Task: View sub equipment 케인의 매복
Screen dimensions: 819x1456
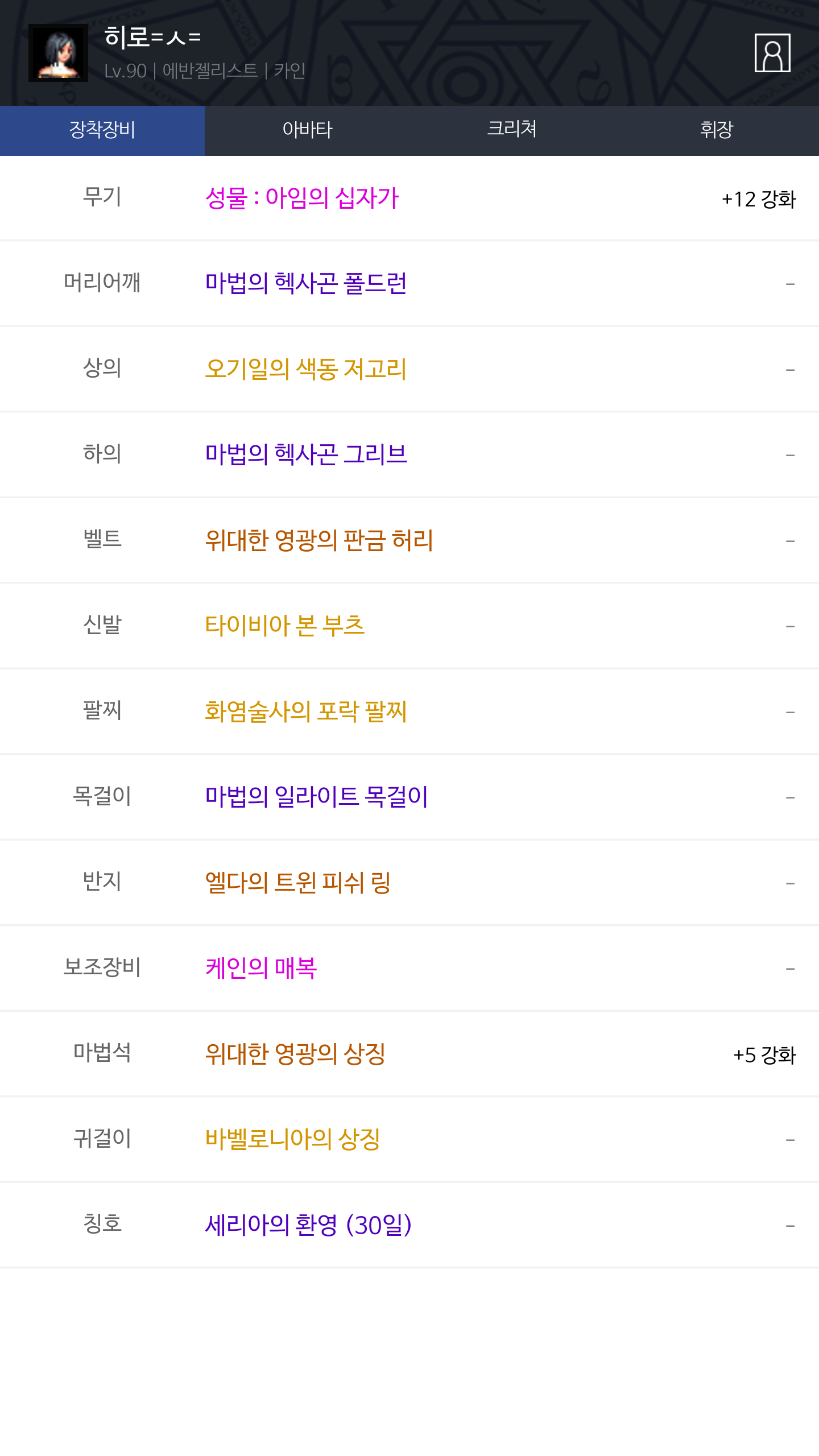Action: coord(261,968)
